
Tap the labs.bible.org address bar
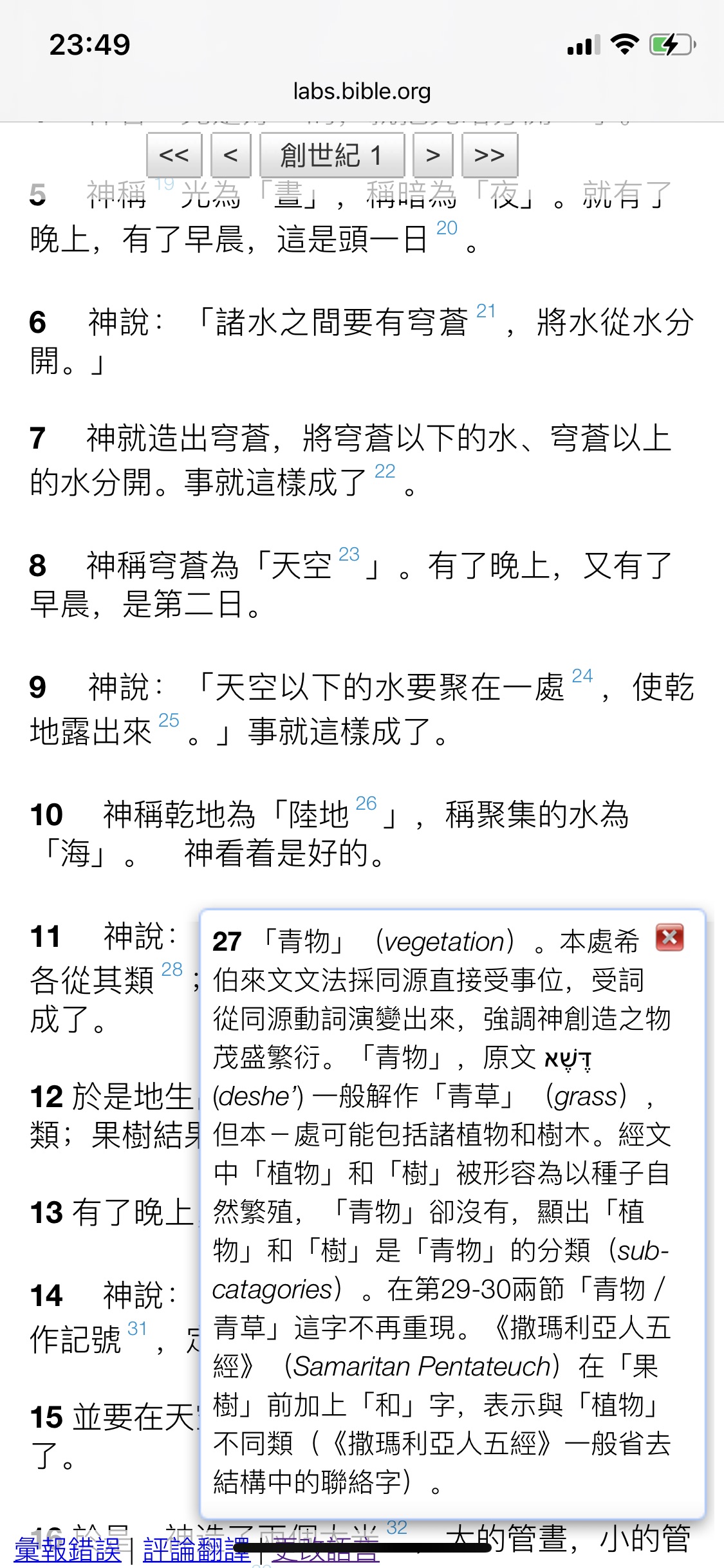pyautogui.click(x=362, y=91)
